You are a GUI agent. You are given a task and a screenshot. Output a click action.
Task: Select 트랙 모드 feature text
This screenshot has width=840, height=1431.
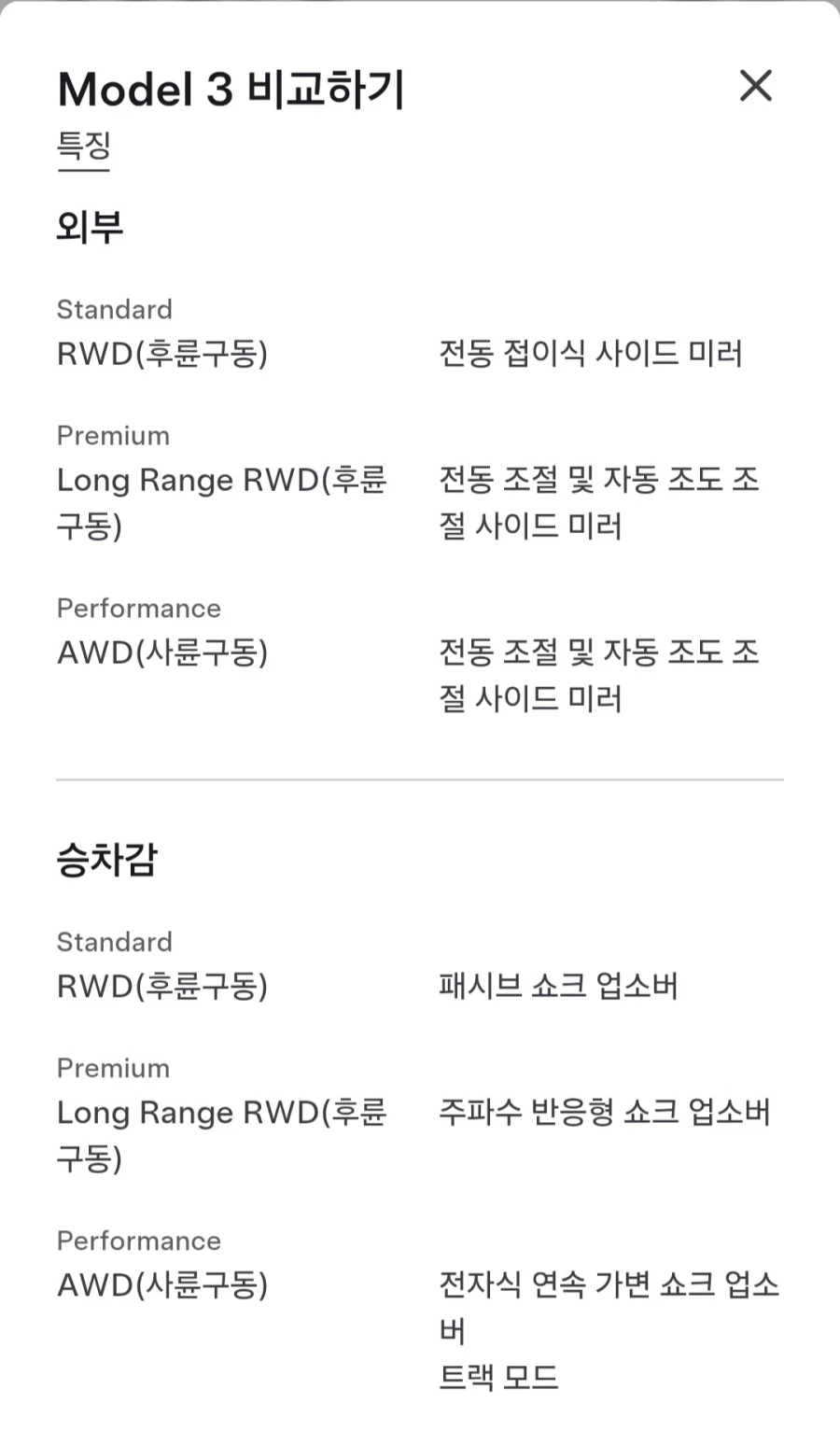click(499, 1375)
